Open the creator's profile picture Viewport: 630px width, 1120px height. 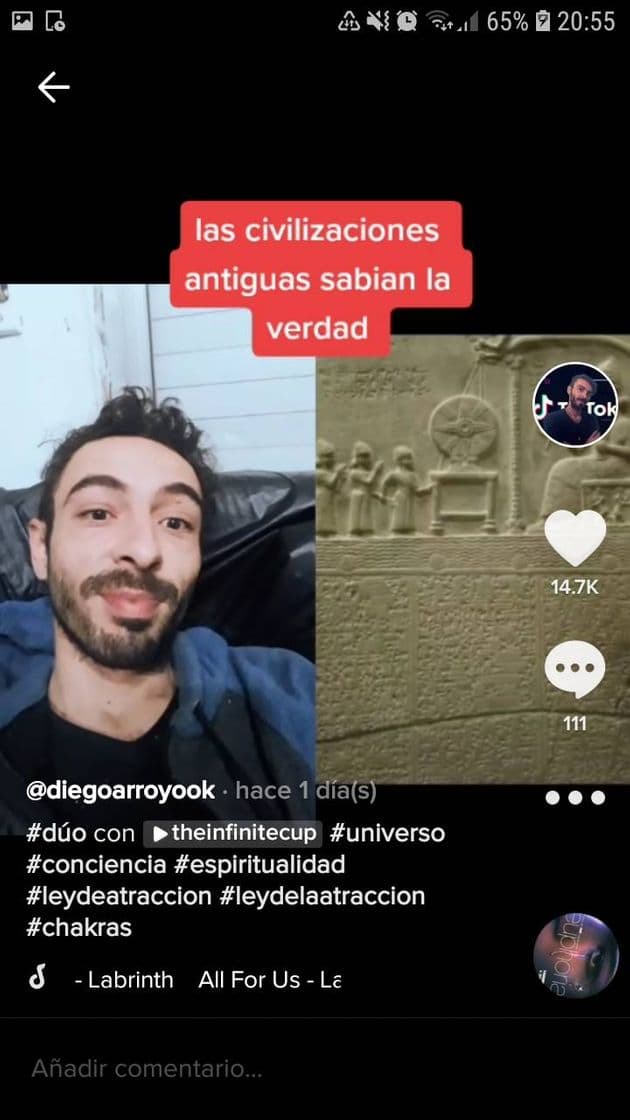pos(575,404)
